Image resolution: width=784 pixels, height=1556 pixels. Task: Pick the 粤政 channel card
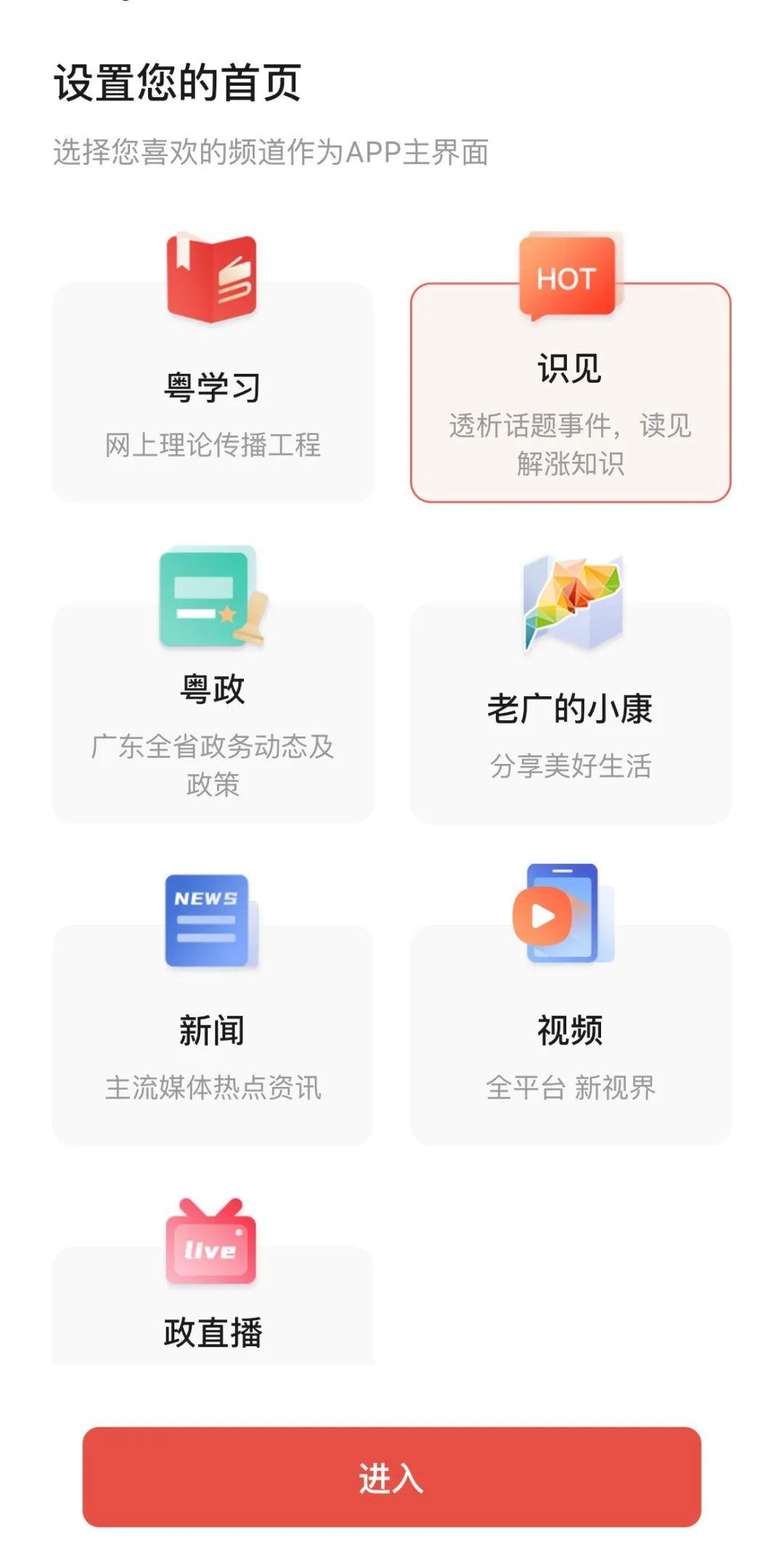tap(213, 713)
